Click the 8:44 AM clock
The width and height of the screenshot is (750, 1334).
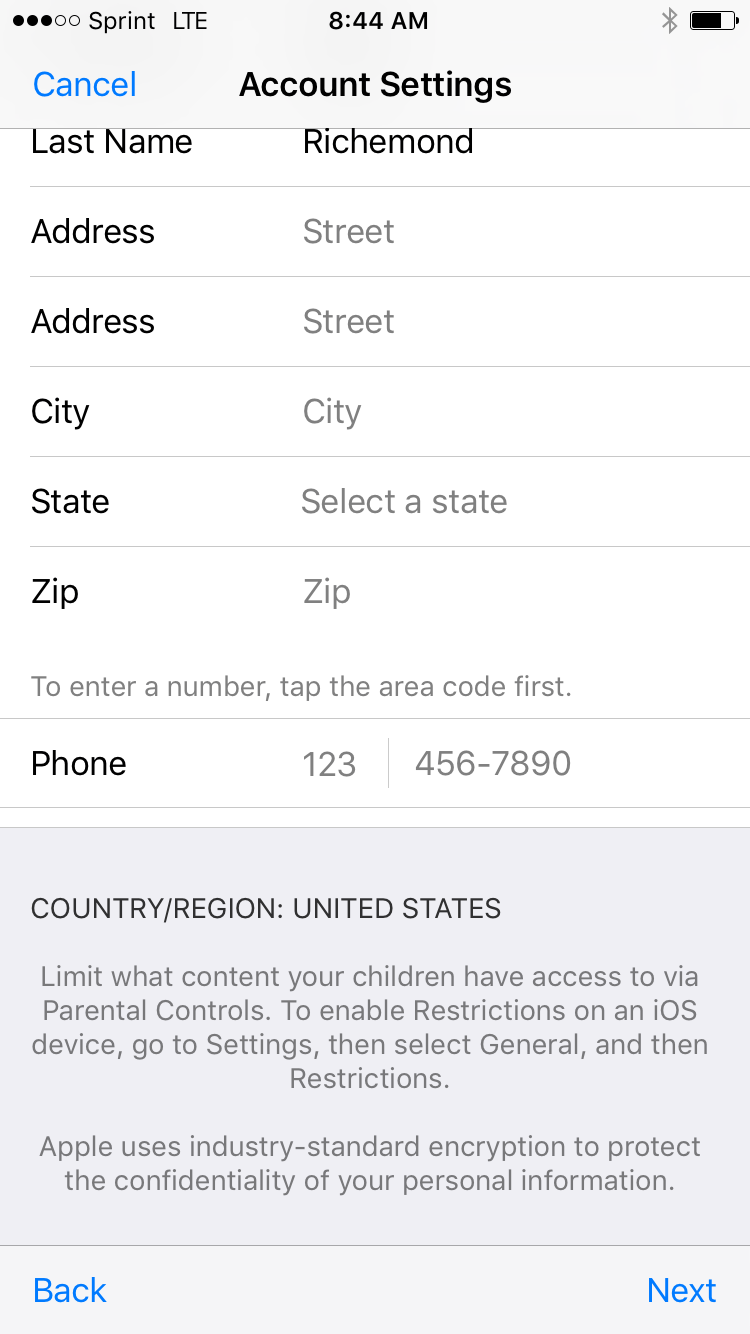(378, 19)
